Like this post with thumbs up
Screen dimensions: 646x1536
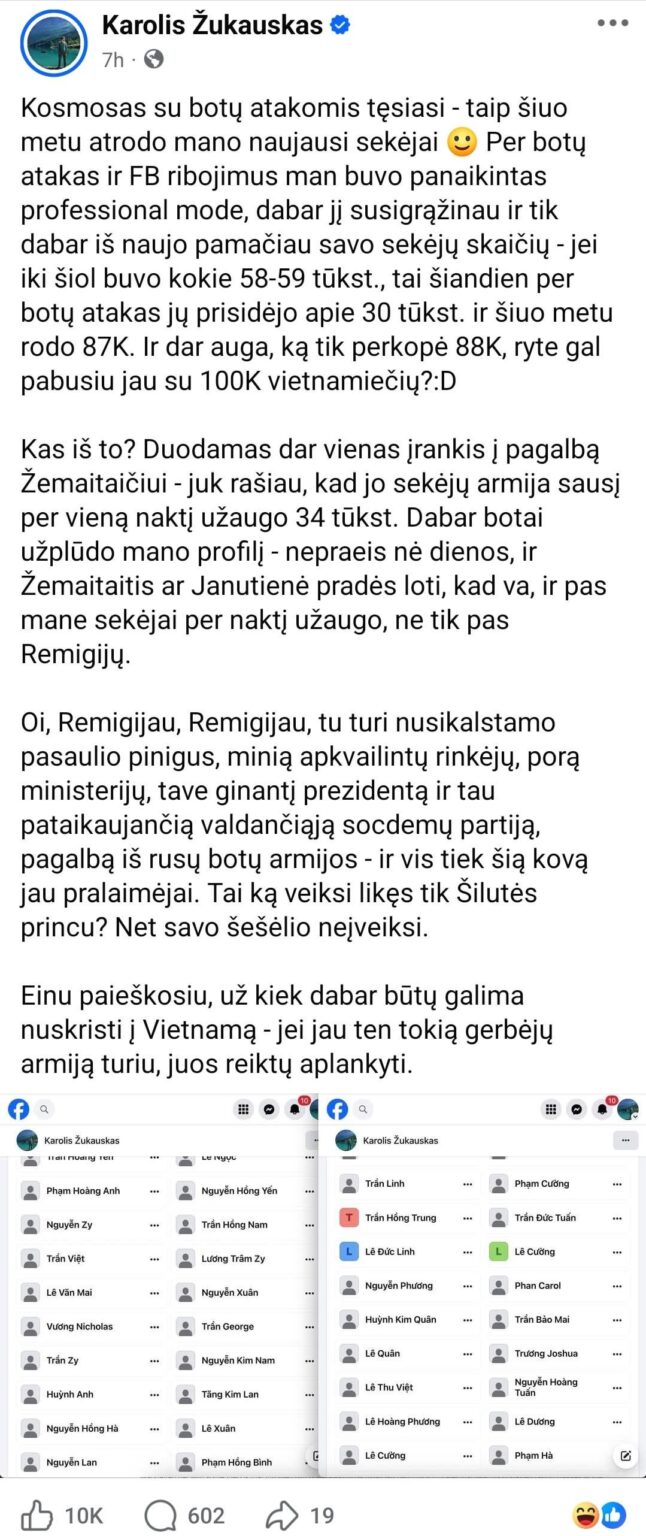point(38,1515)
